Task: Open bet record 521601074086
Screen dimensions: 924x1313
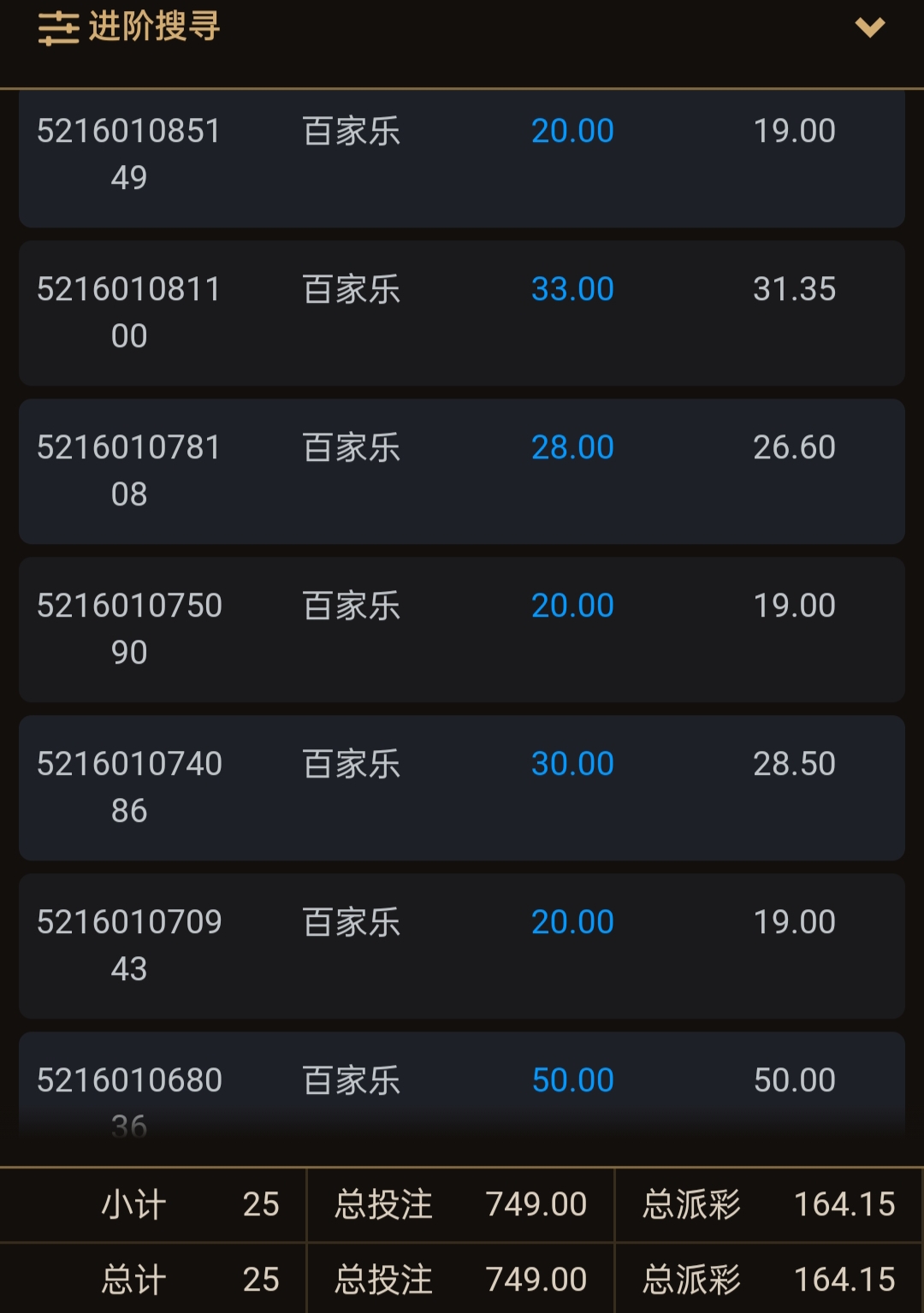Action: pos(462,788)
